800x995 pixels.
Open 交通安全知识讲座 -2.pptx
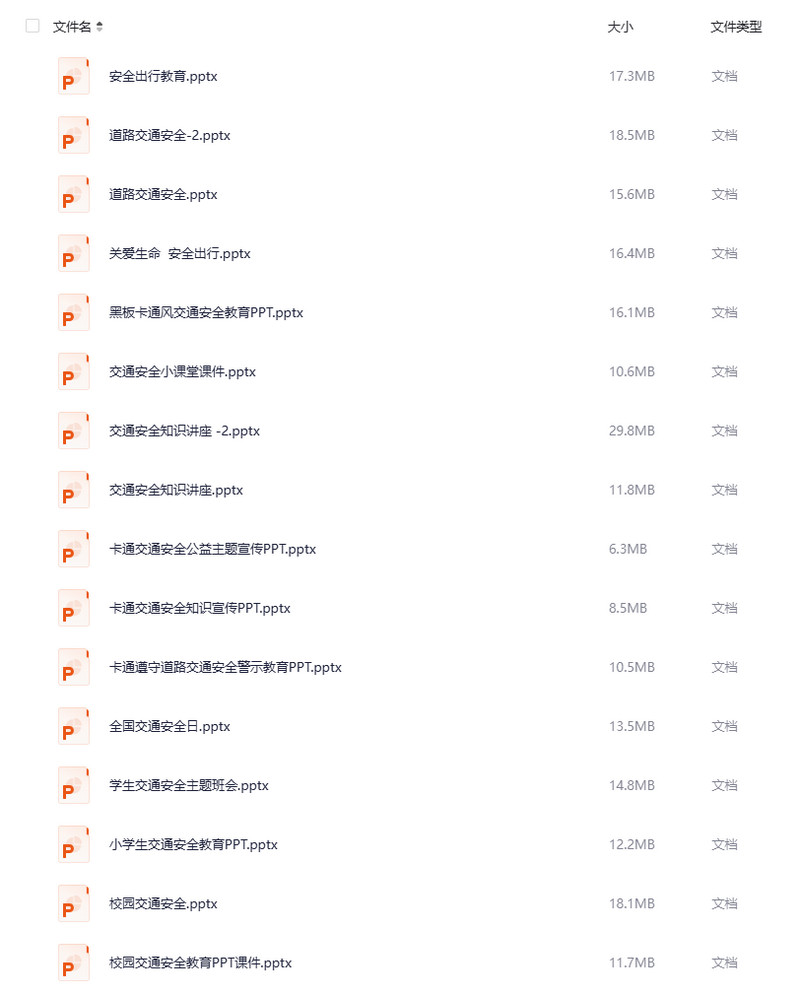184,430
